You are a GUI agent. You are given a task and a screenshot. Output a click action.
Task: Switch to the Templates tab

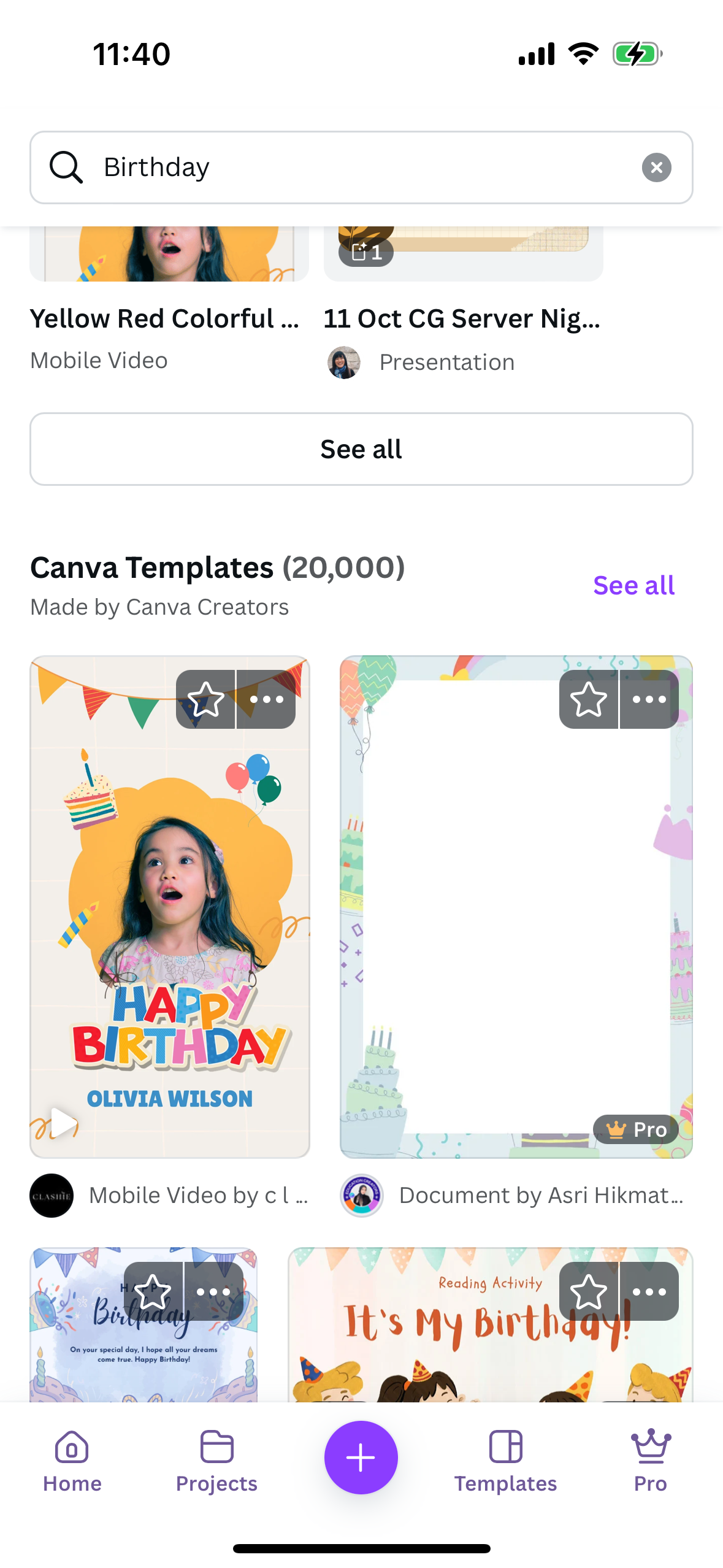(505, 1461)
